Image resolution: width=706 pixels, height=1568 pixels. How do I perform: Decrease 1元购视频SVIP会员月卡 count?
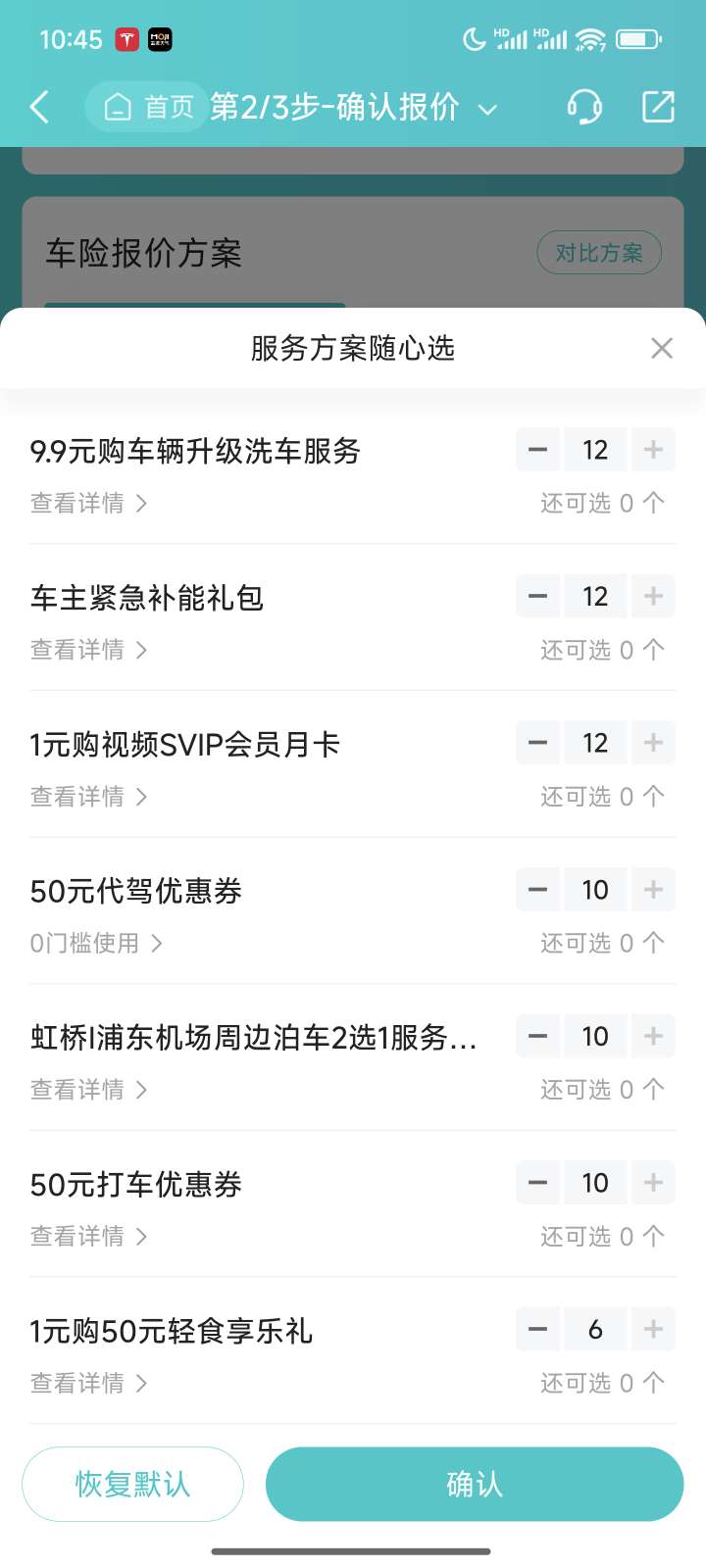537,742
